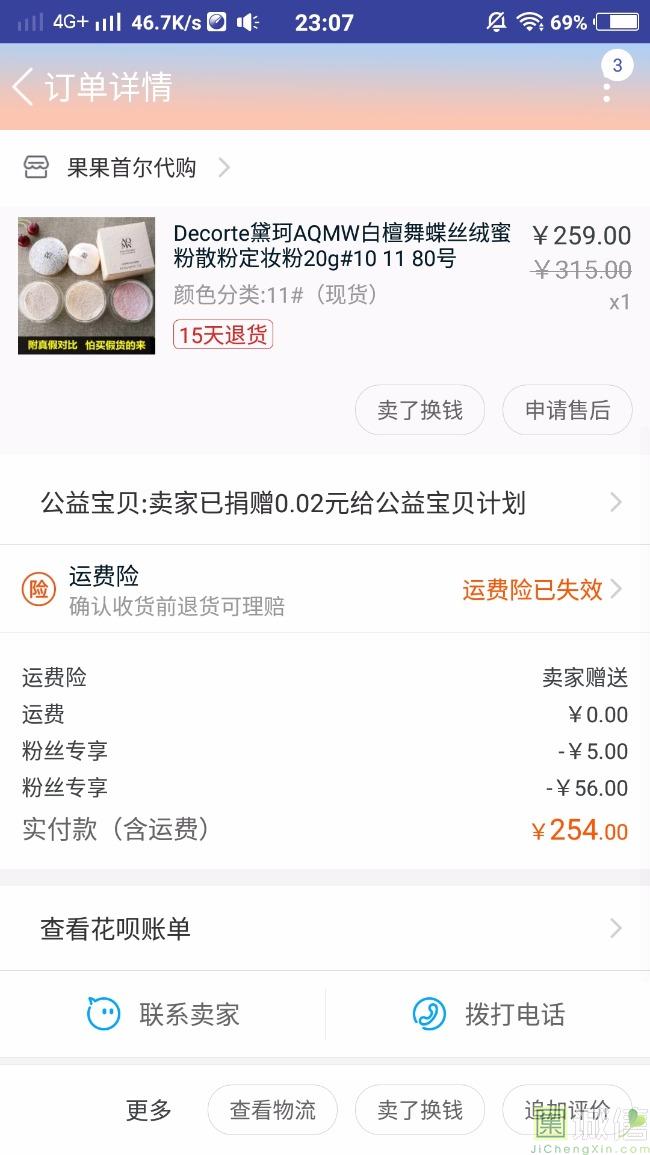
Task: Call the seller with 拨打电话
Action: [x=488, y=1014]
